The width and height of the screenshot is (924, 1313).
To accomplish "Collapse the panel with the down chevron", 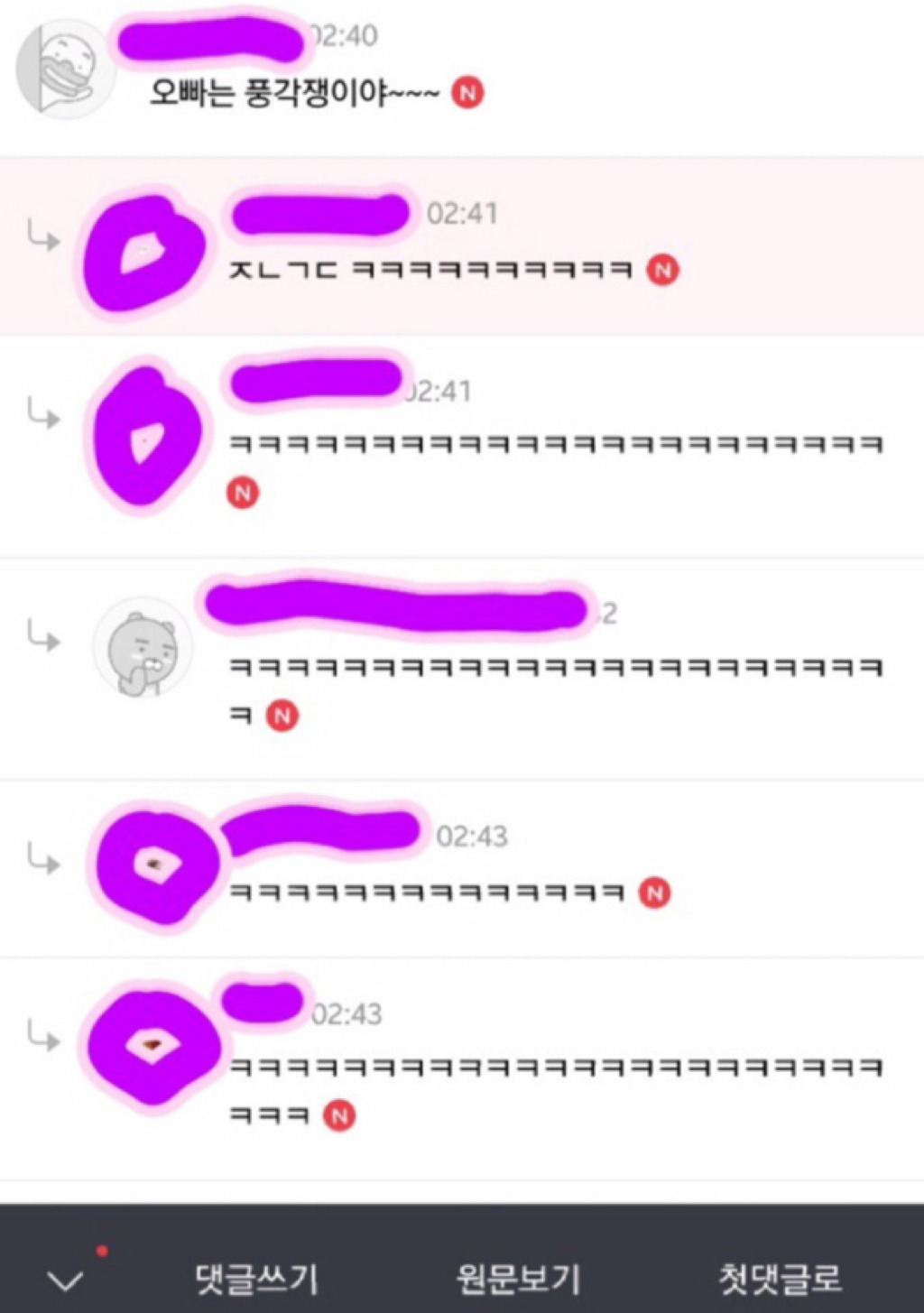I will coord(65,1281).
